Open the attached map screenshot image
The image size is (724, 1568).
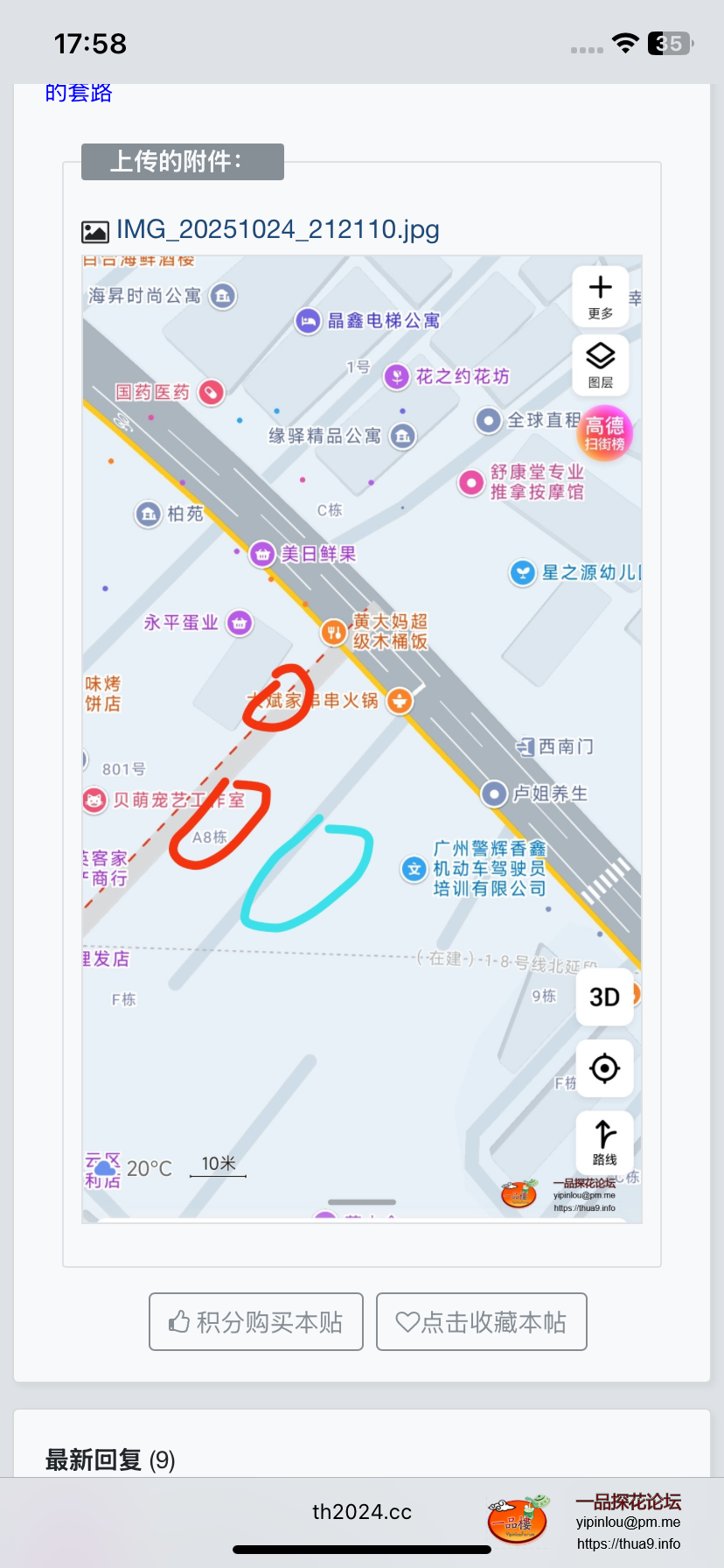(x=362, y=739)
